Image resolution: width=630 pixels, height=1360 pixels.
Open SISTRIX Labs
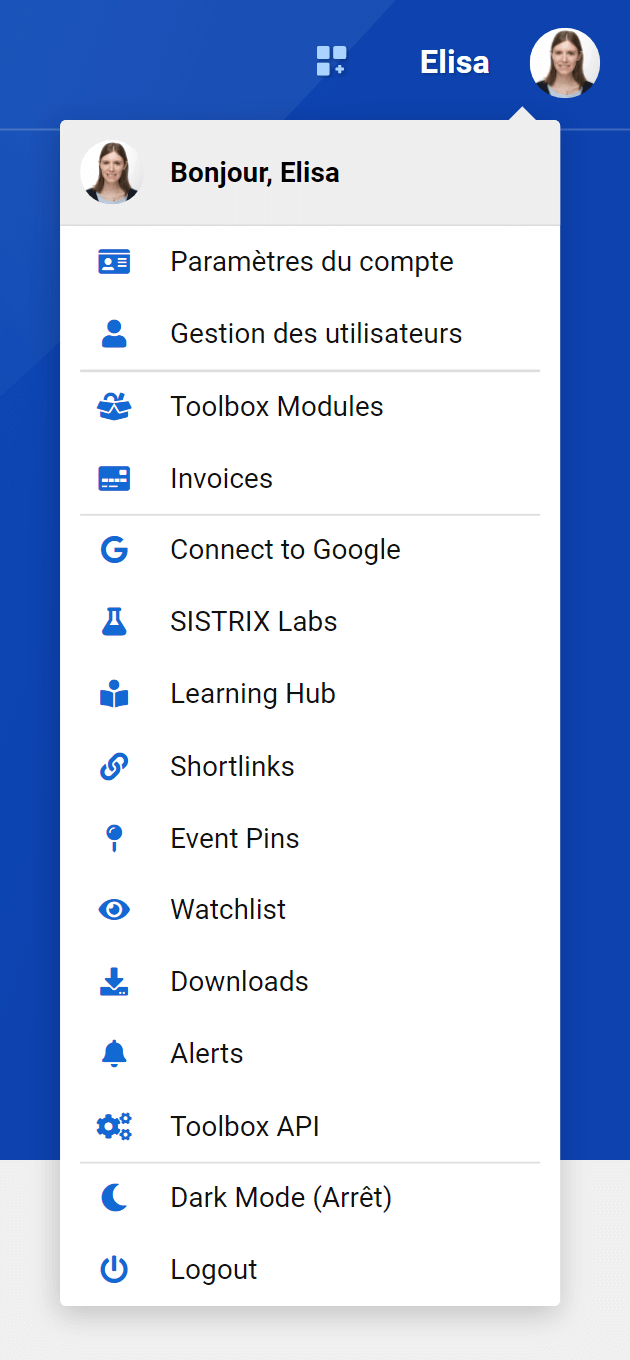point(310,622)
